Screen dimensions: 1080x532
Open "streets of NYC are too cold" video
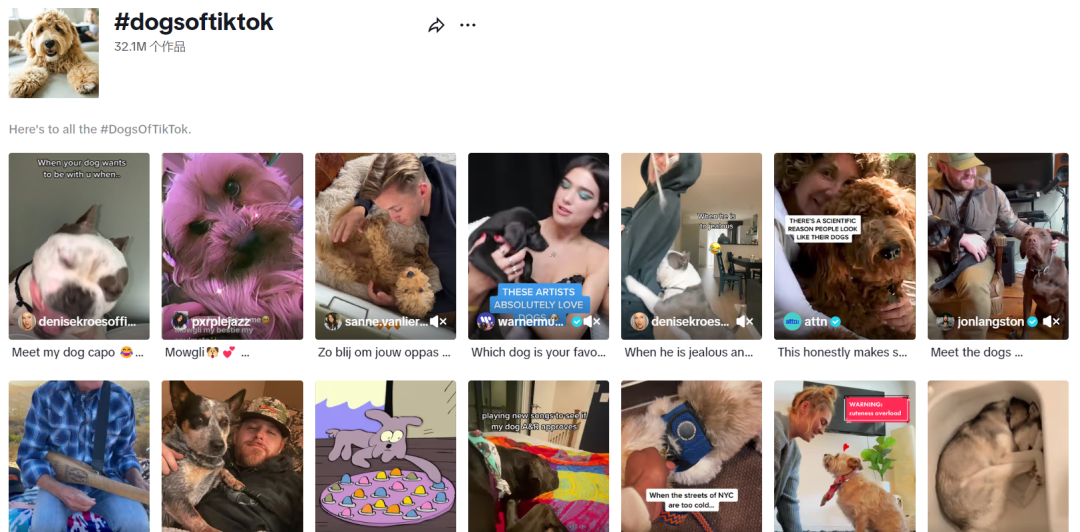[x=691, y=456]
